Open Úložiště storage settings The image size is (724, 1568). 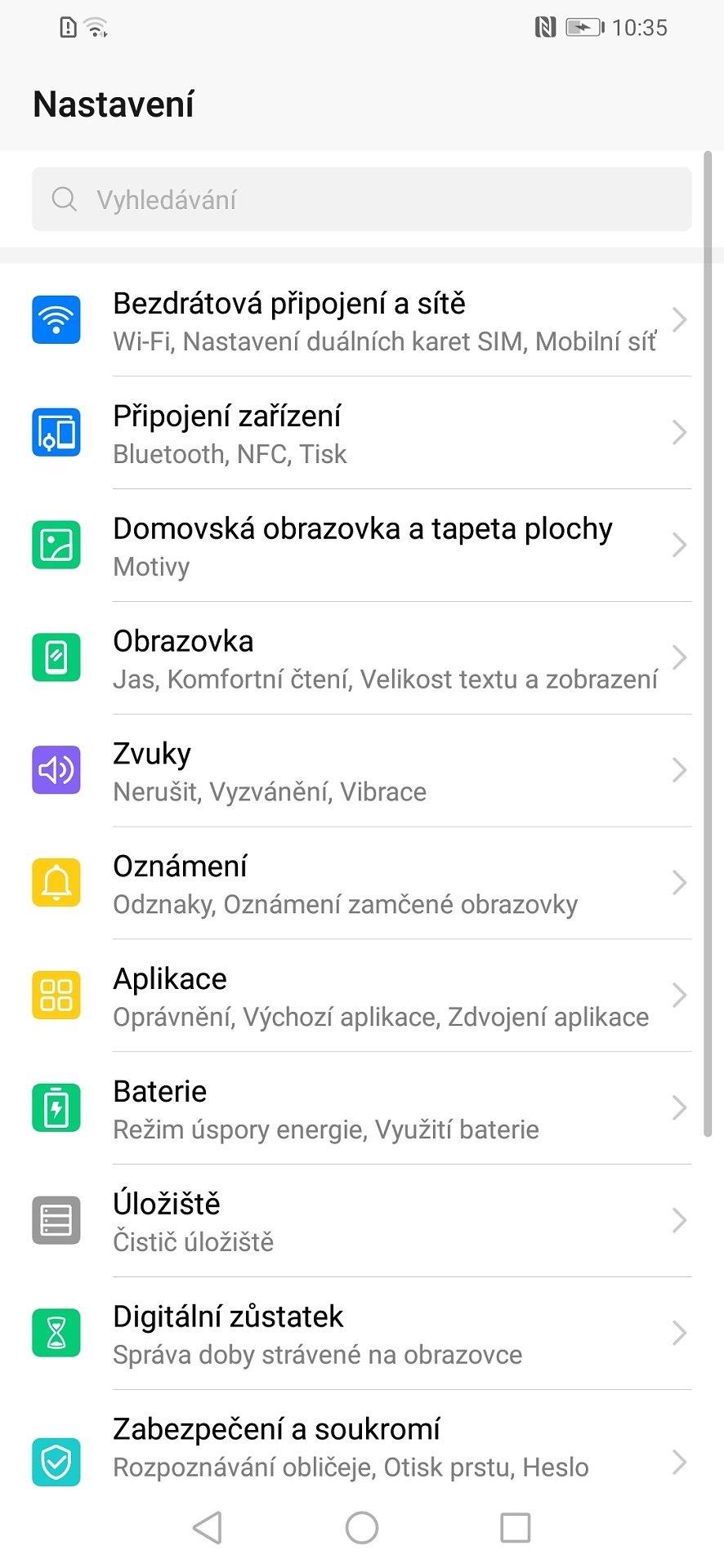click(362, 1222)
